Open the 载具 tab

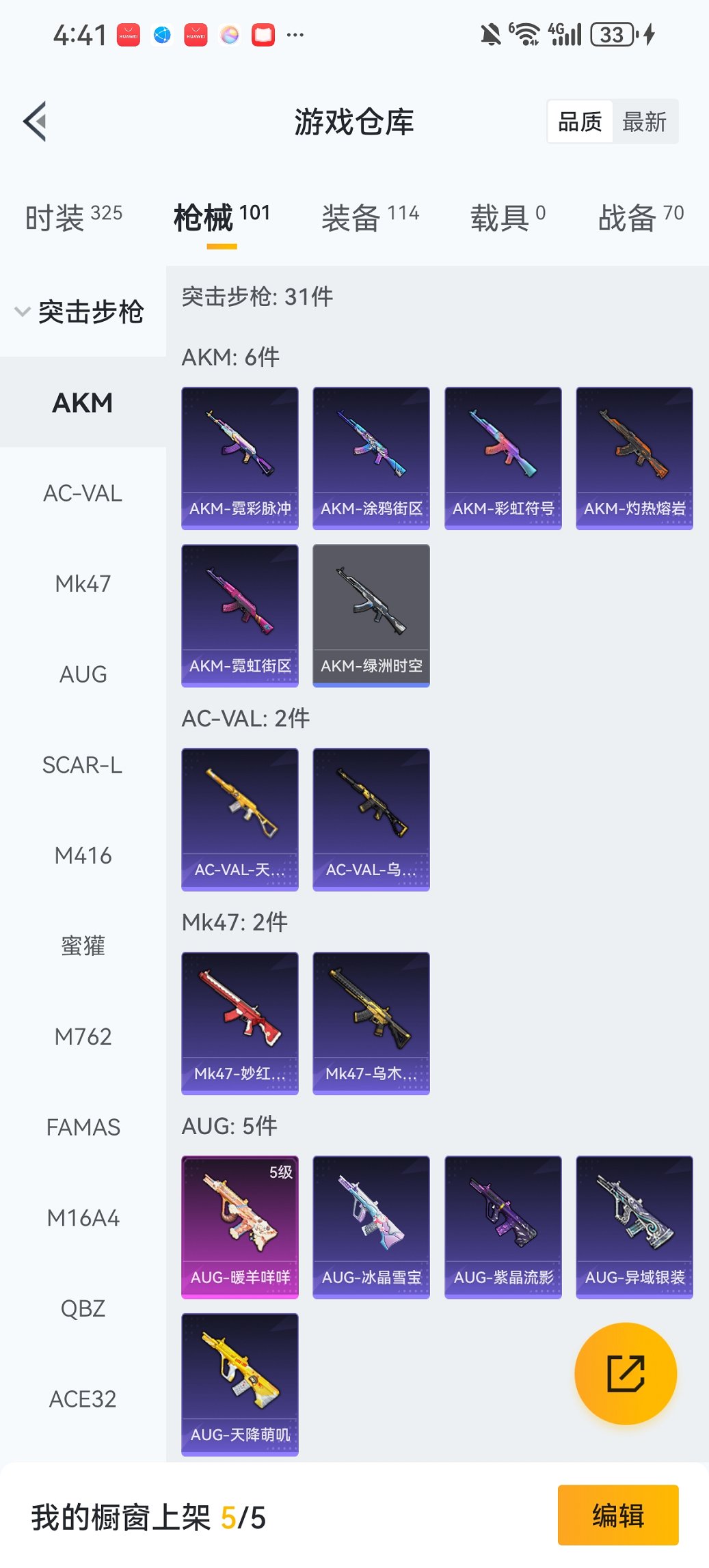pos(507,217)
